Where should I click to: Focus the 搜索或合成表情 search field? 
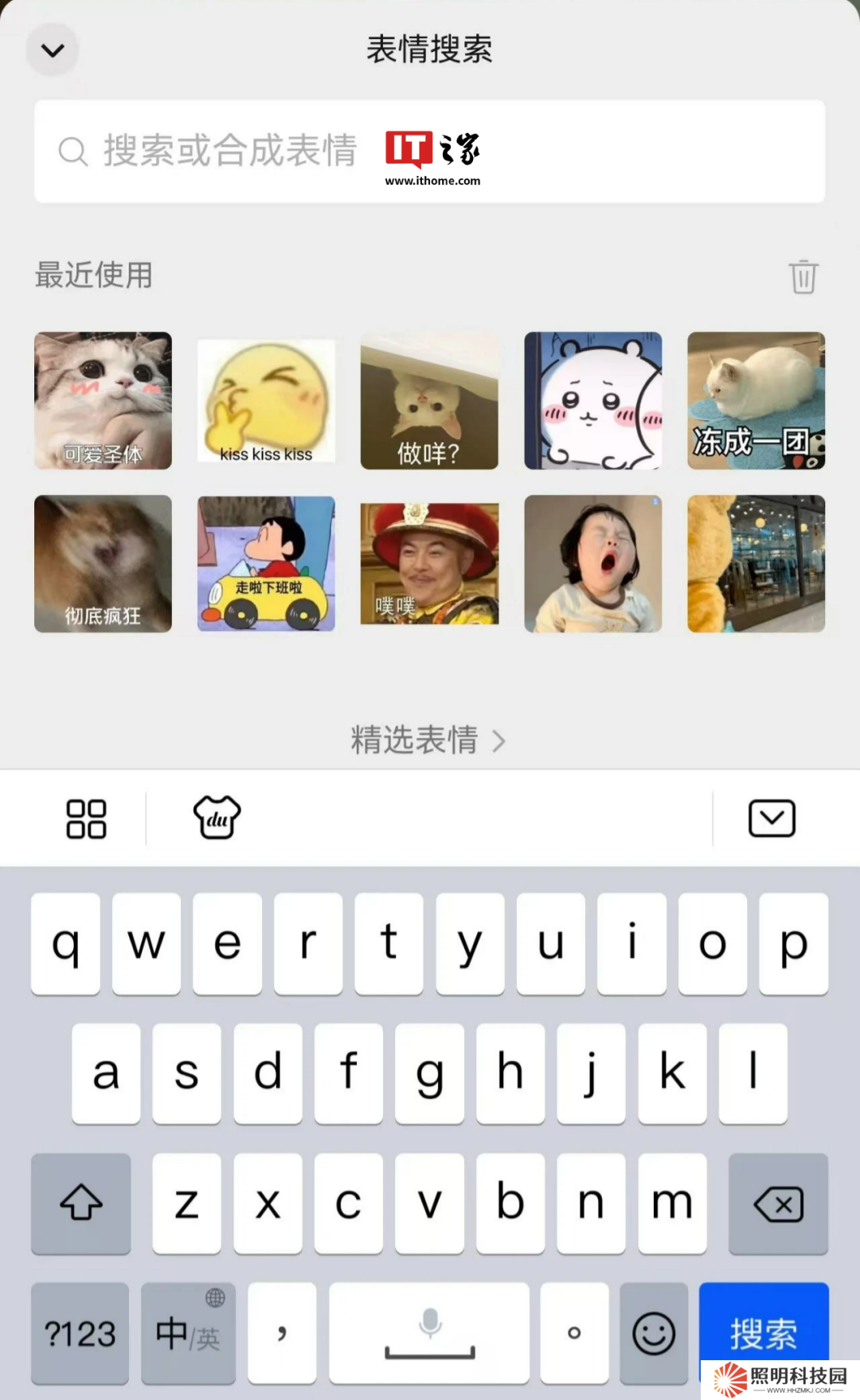[231, 151]
